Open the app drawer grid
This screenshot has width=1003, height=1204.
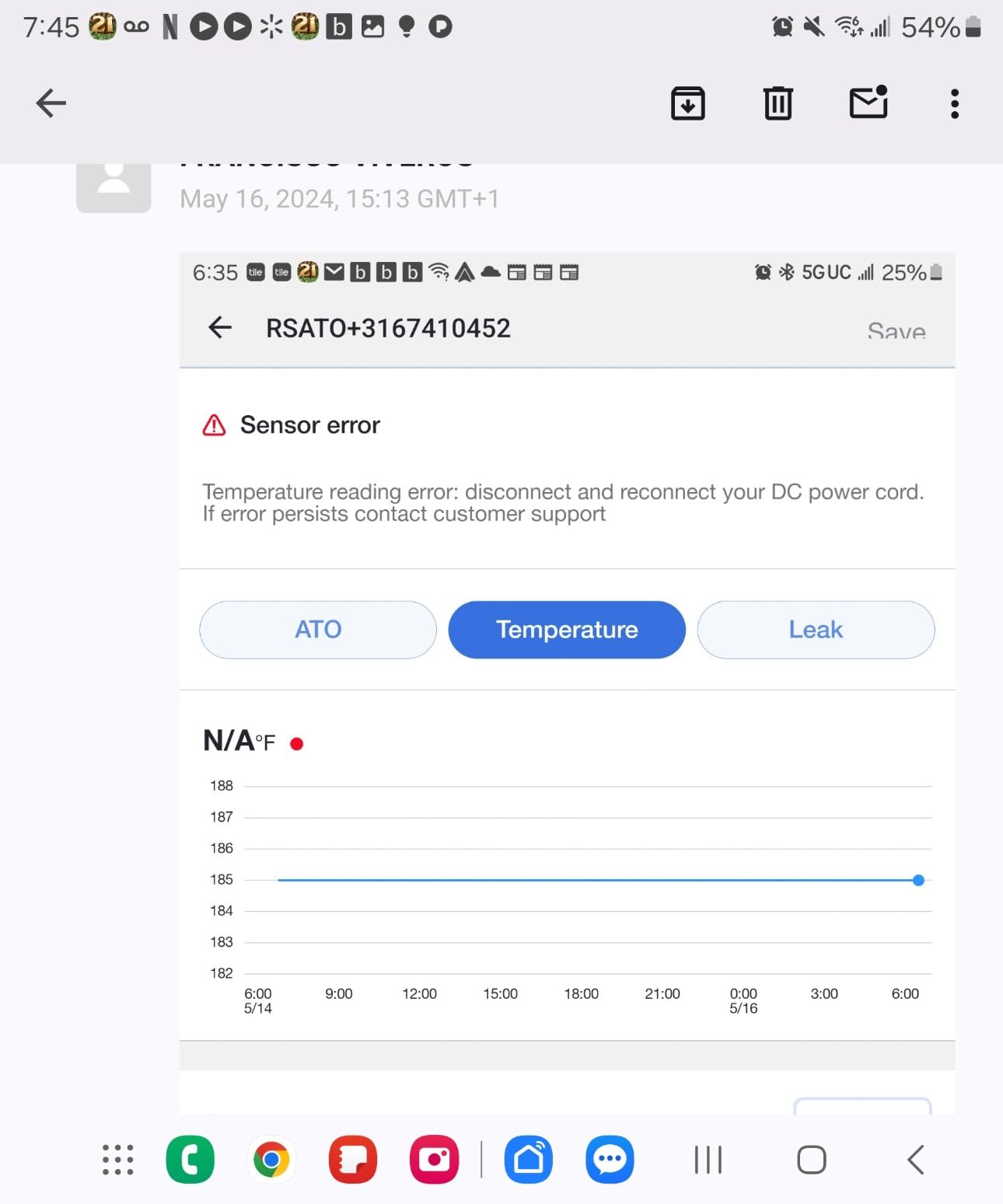pos(118,1160)
